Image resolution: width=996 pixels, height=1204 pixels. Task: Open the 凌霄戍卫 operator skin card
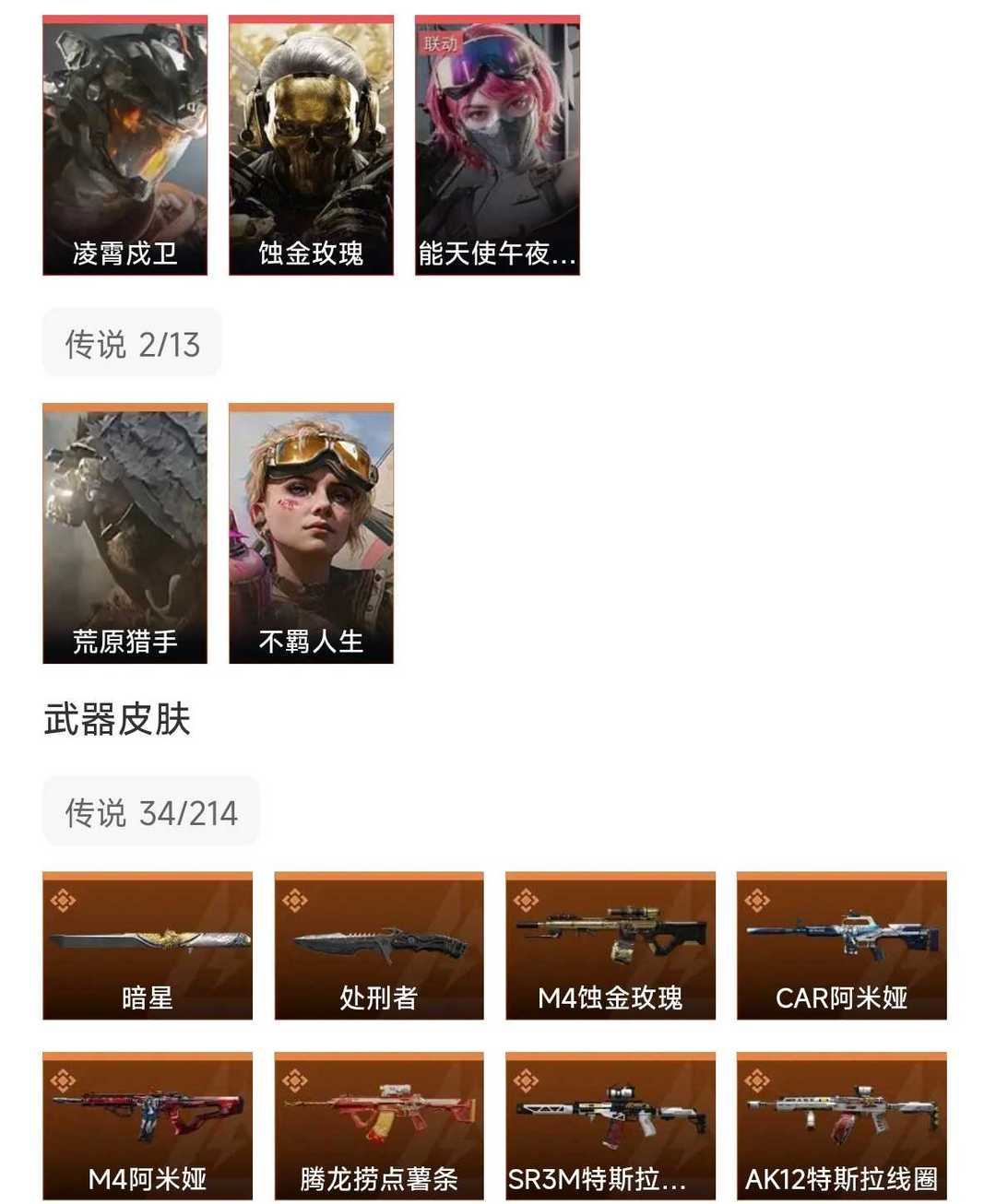pyautogui.click(x=125, y=145)
